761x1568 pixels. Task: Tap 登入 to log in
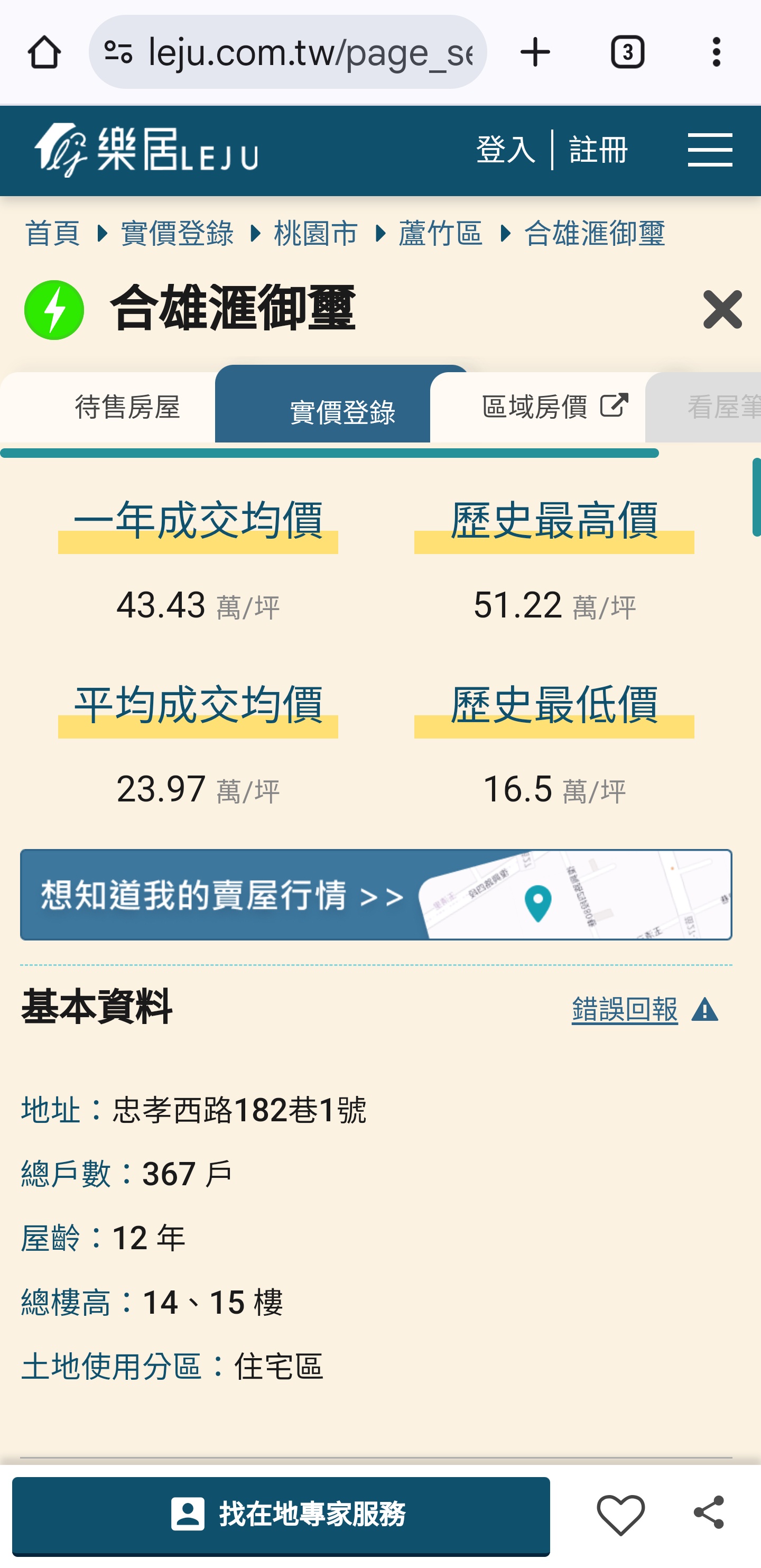click(505, 150)
